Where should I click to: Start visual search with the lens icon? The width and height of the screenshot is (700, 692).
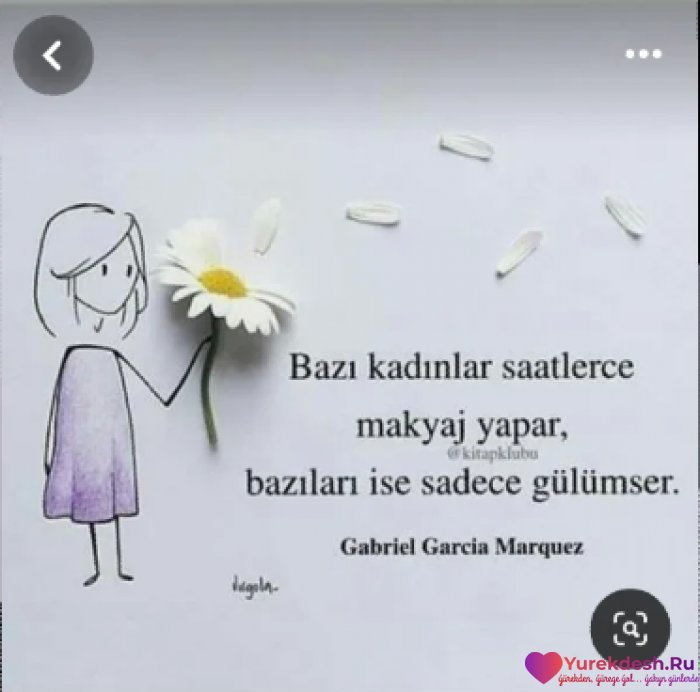point(630,628)
